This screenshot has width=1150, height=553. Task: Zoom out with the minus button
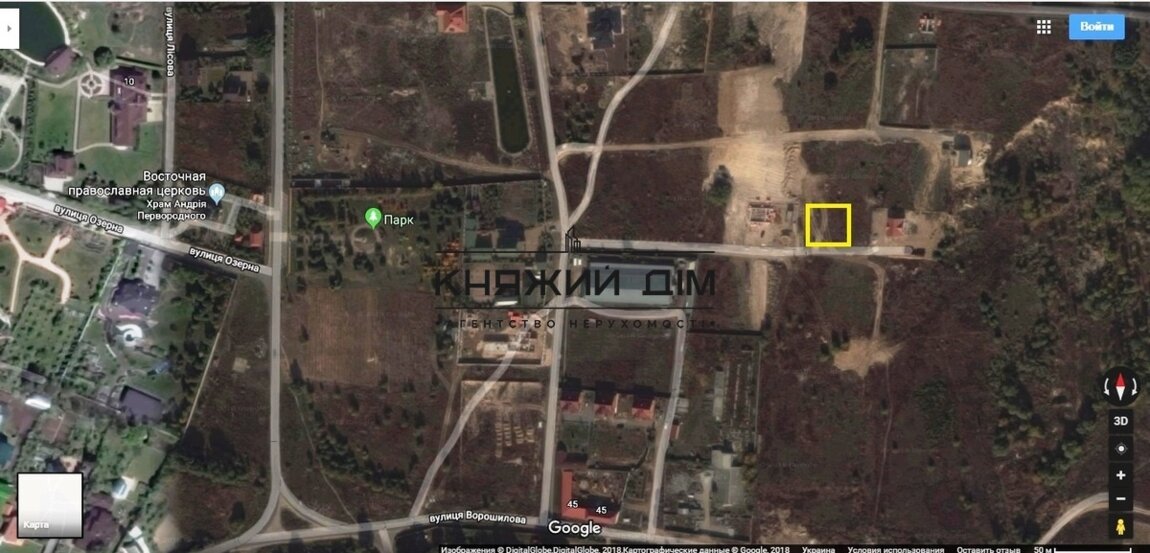coord(1121,499)
